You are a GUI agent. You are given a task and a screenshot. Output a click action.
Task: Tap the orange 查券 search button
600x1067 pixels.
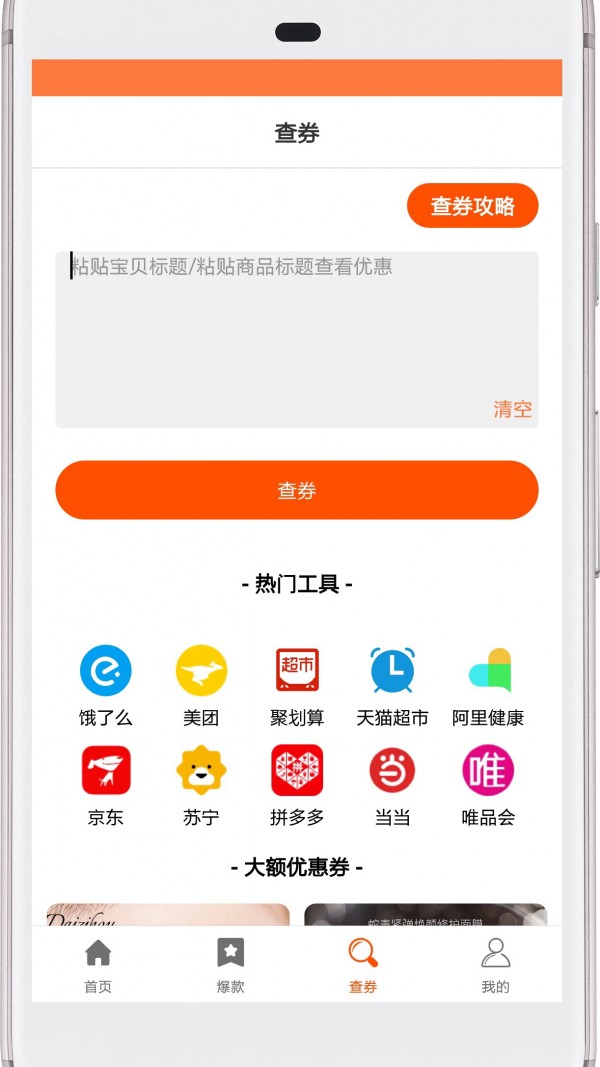(x=296, y=490)
